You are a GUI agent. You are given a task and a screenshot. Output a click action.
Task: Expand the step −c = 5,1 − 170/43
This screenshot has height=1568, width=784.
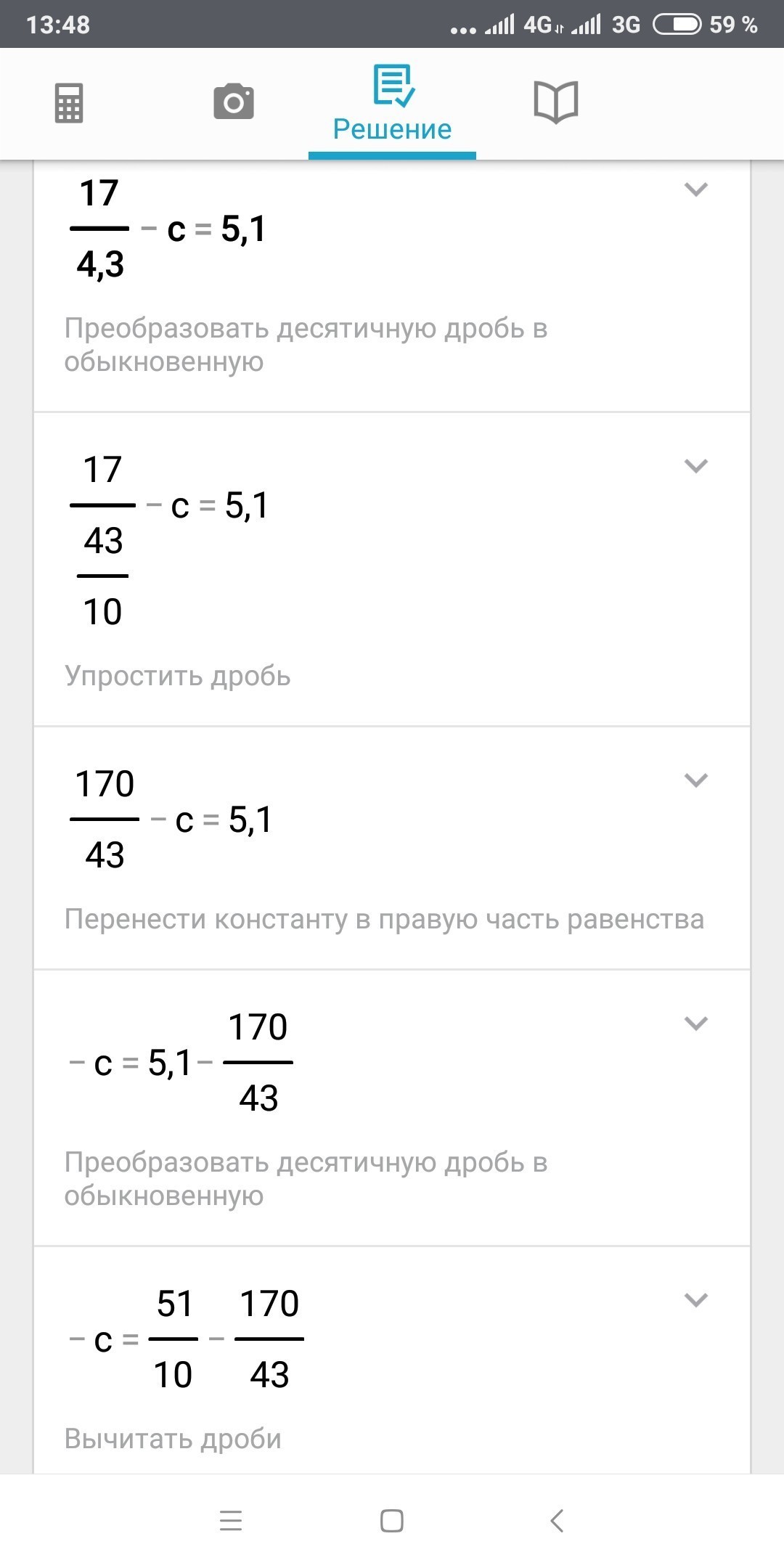pyautogui.click(x=695, y=1024)
